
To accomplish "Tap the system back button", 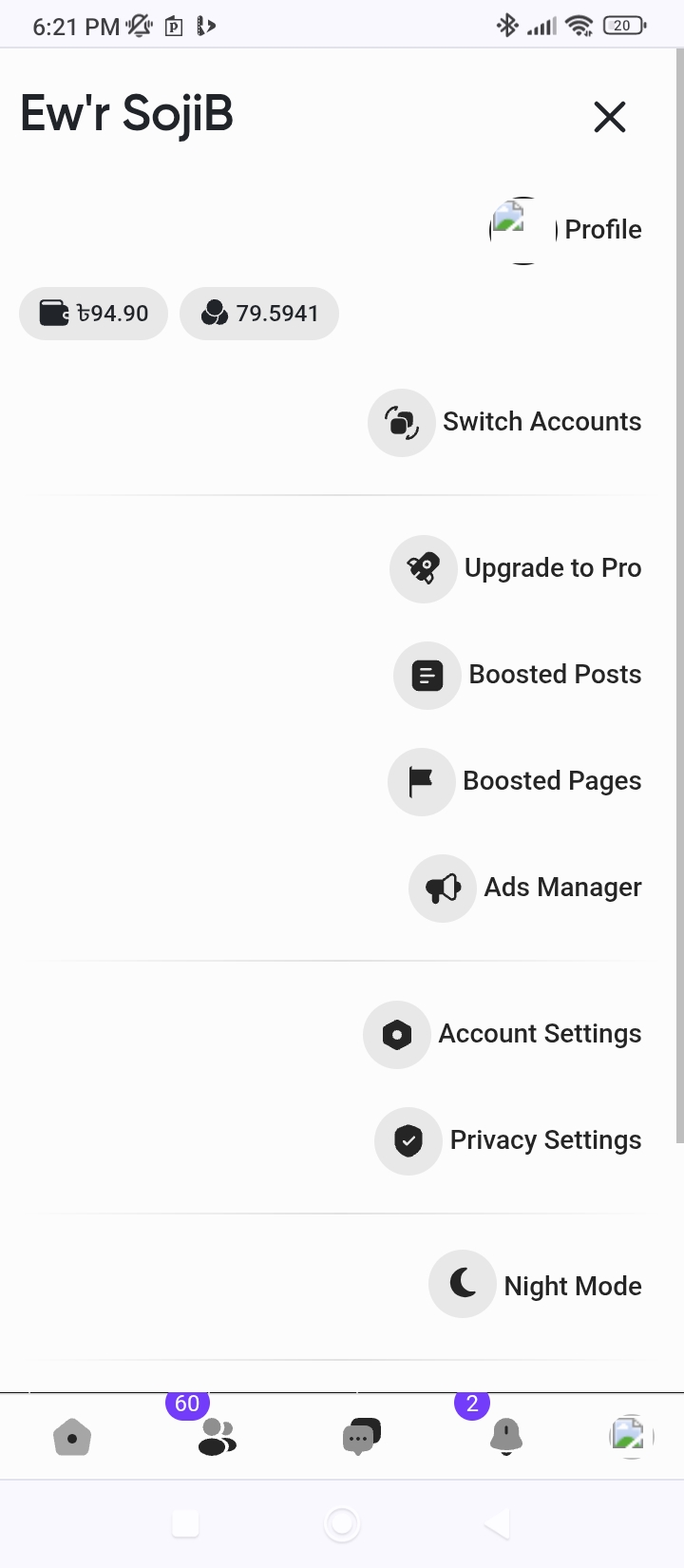I will tap(498, 1524).
